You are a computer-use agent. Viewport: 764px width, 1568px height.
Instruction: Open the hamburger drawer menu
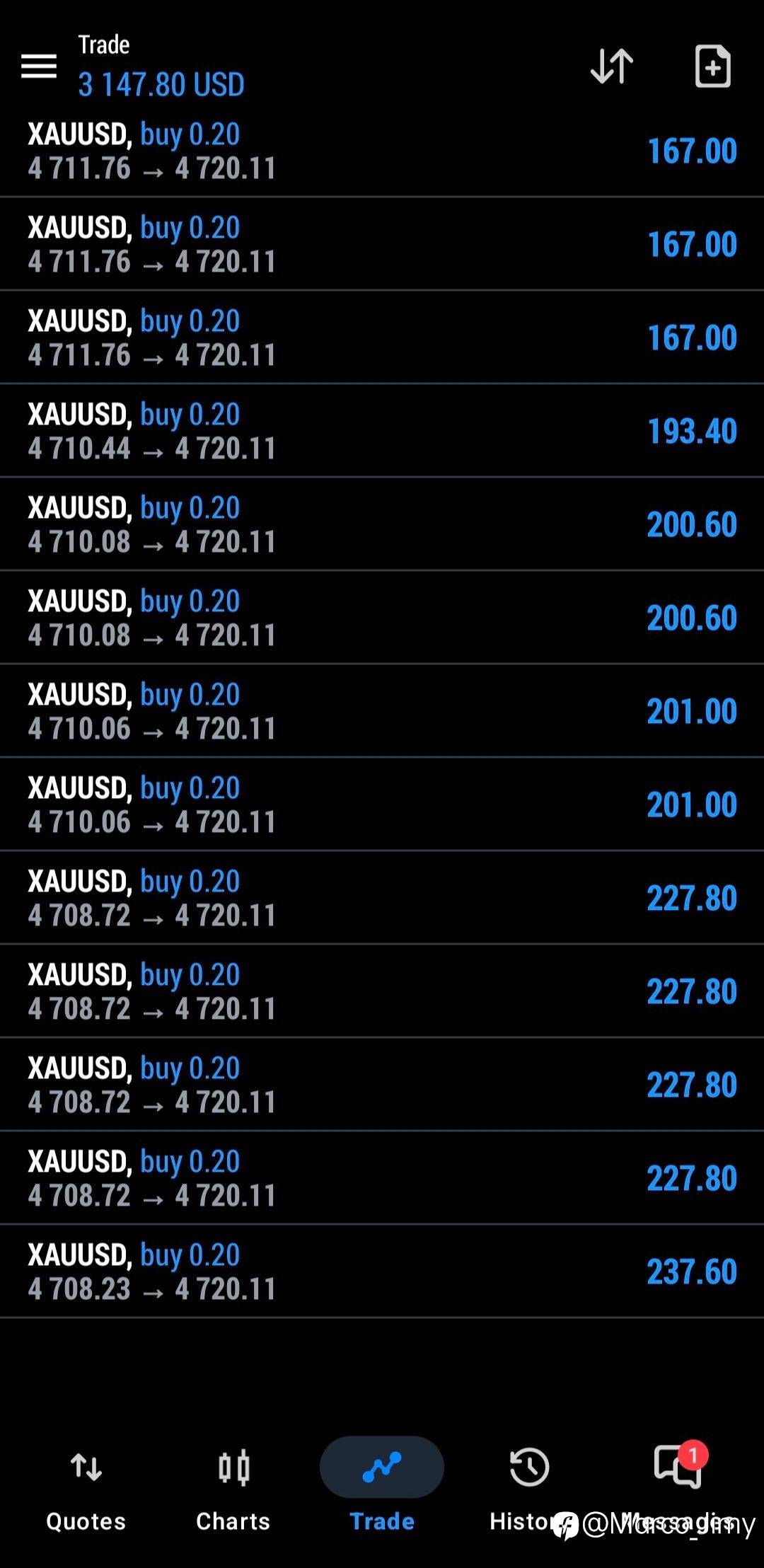coord(39,67)
